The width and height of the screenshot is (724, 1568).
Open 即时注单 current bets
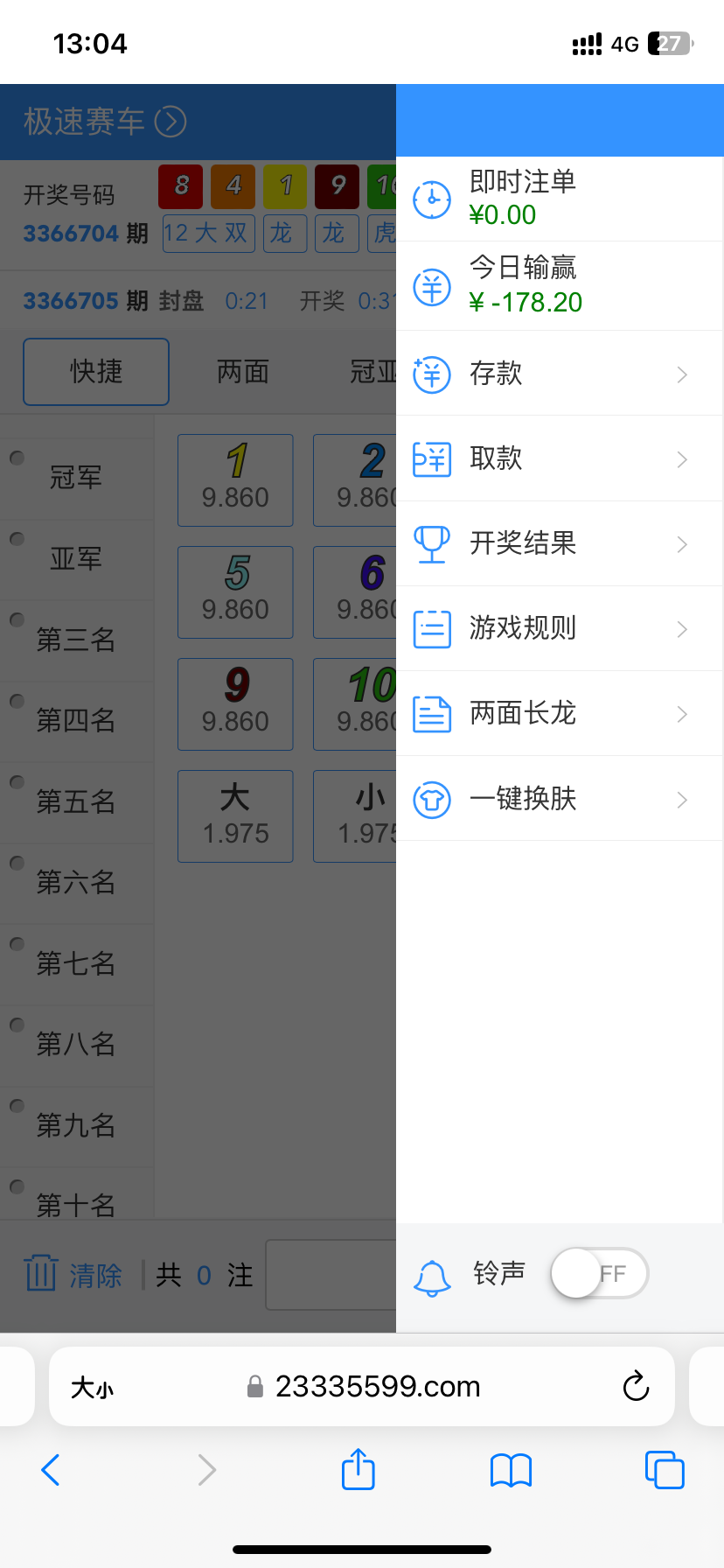point(558,199)
